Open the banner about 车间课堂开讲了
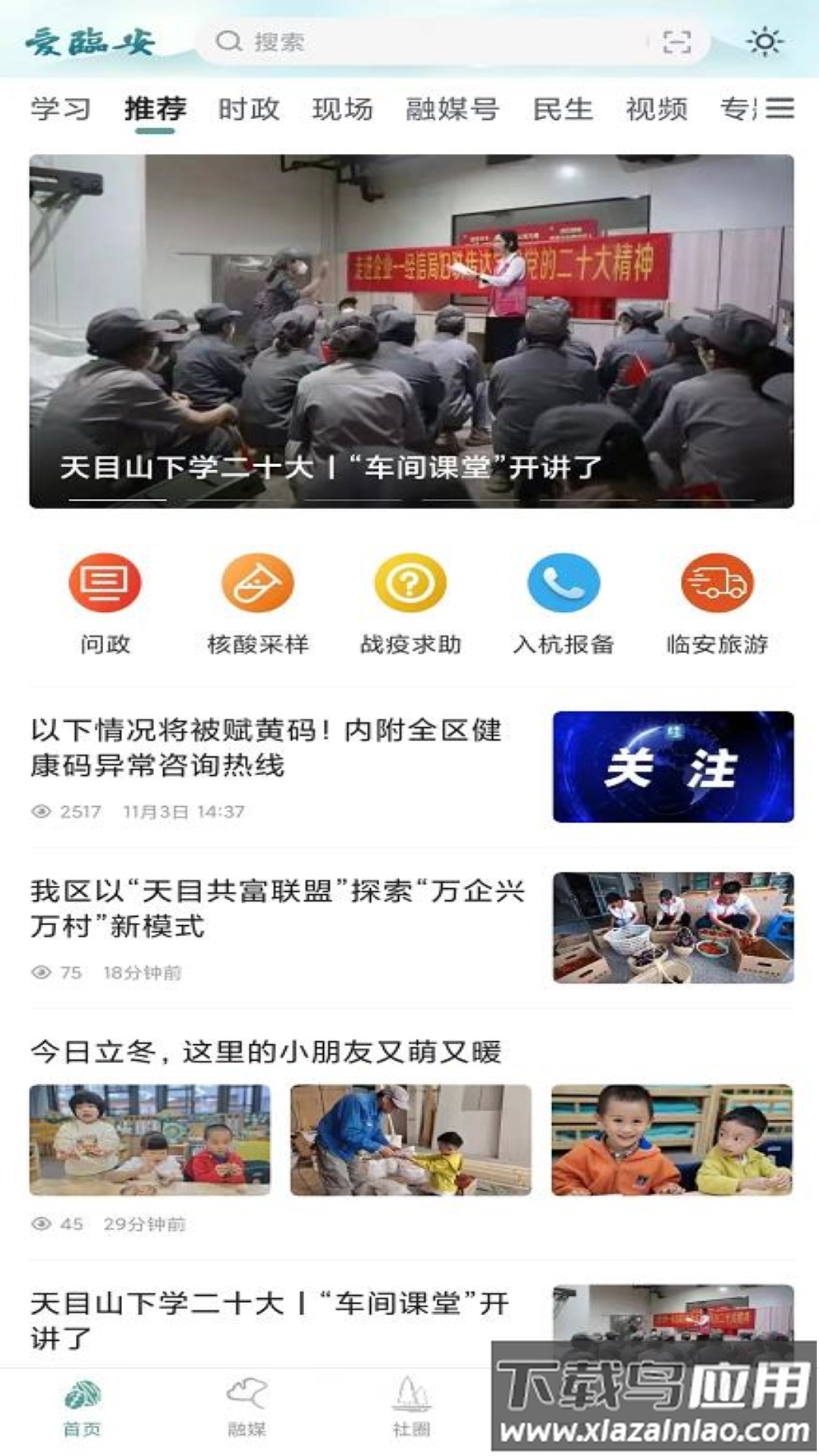 pos(411,331)
